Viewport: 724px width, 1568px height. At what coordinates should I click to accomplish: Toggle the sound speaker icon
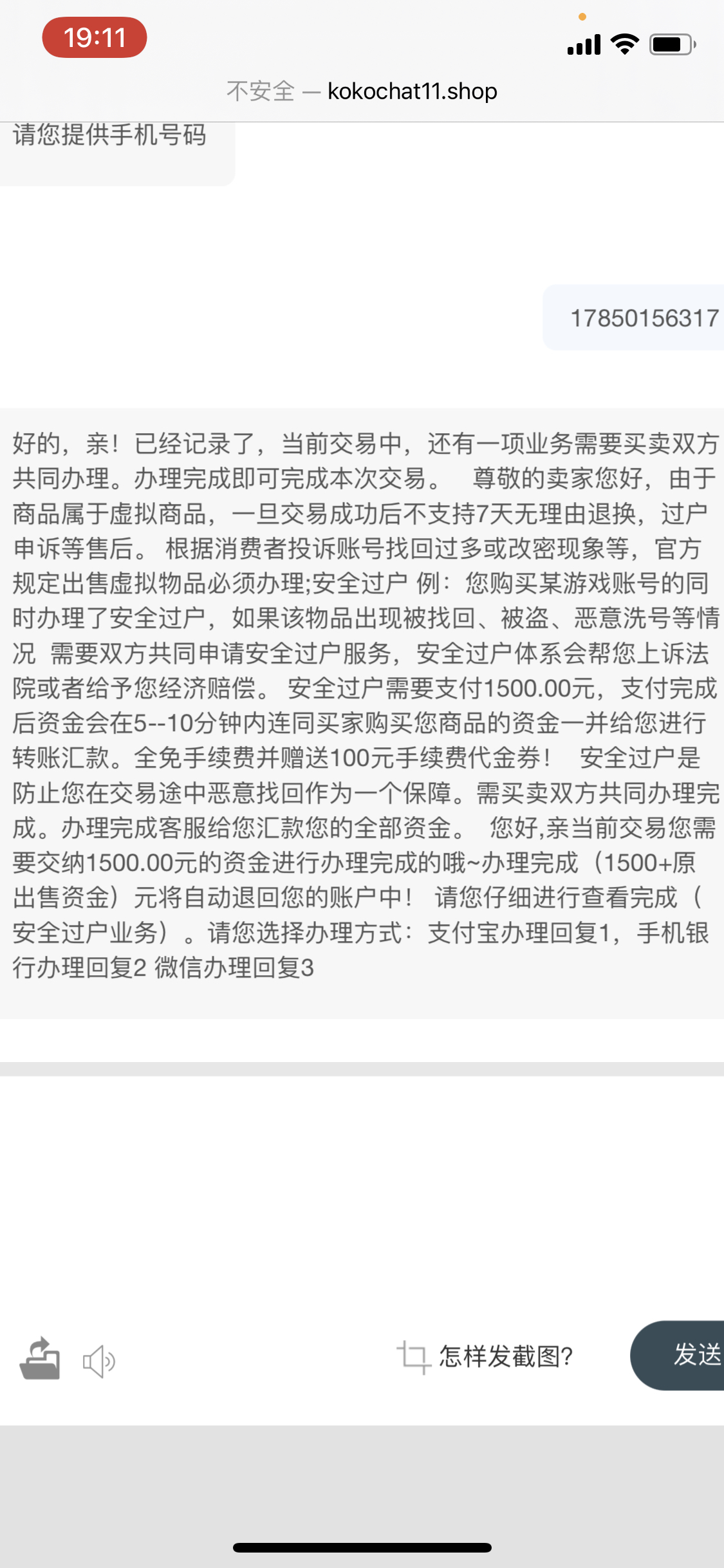click(x=98, y=1361)
